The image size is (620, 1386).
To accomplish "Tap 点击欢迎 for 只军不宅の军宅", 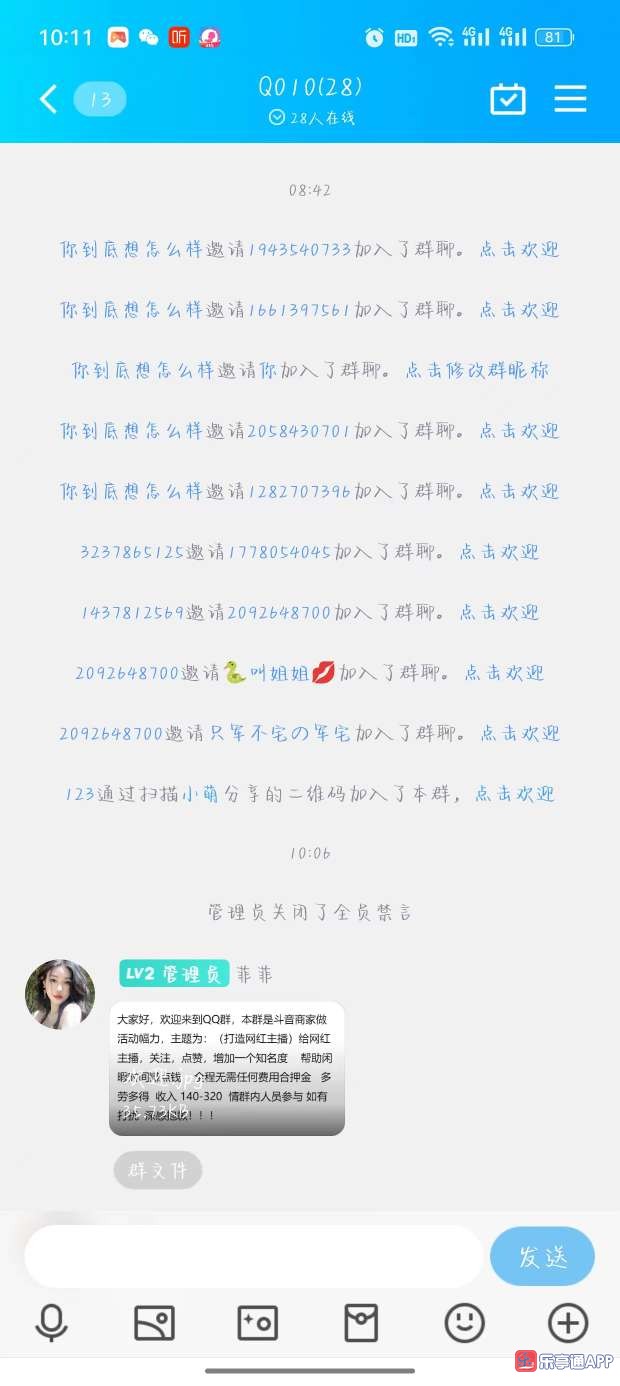I will point(519,733).
